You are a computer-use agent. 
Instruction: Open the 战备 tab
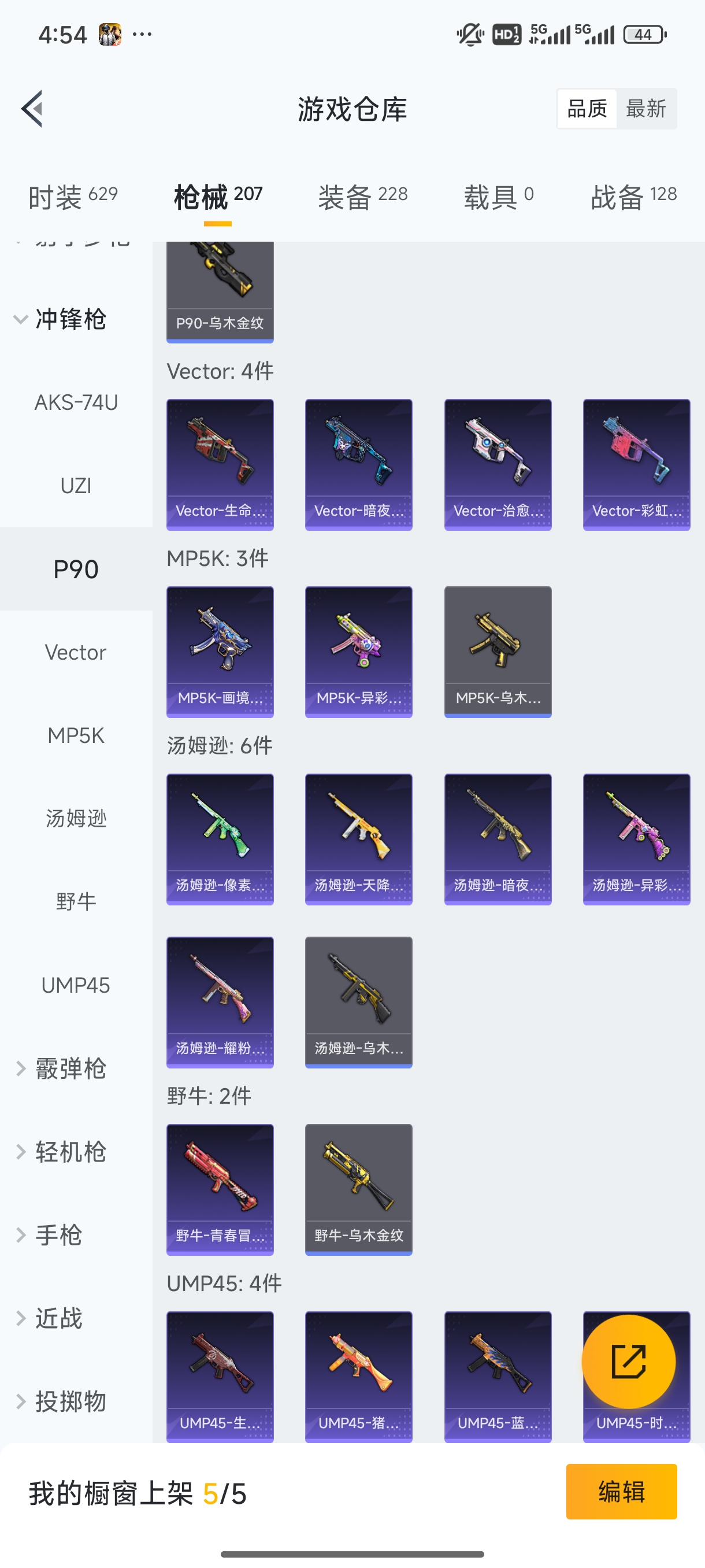coord(633,197)
